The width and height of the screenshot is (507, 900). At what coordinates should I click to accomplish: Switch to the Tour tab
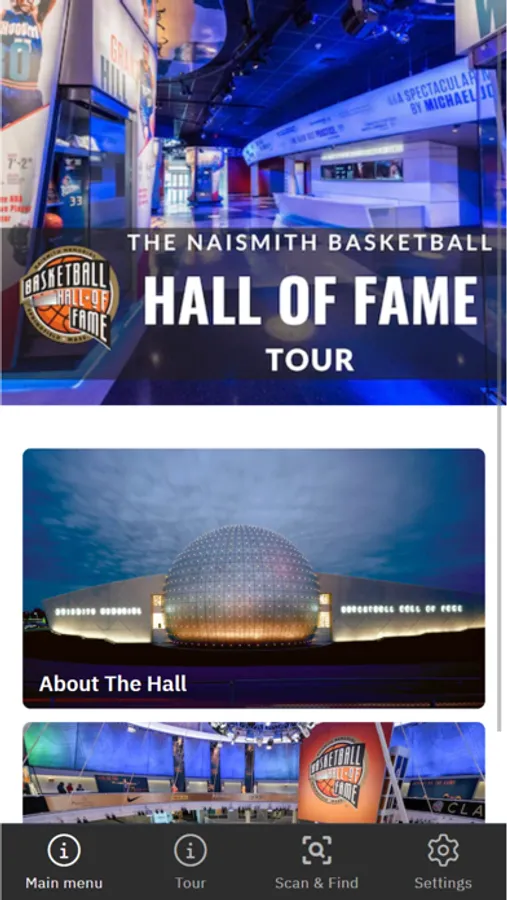(190, 862)
